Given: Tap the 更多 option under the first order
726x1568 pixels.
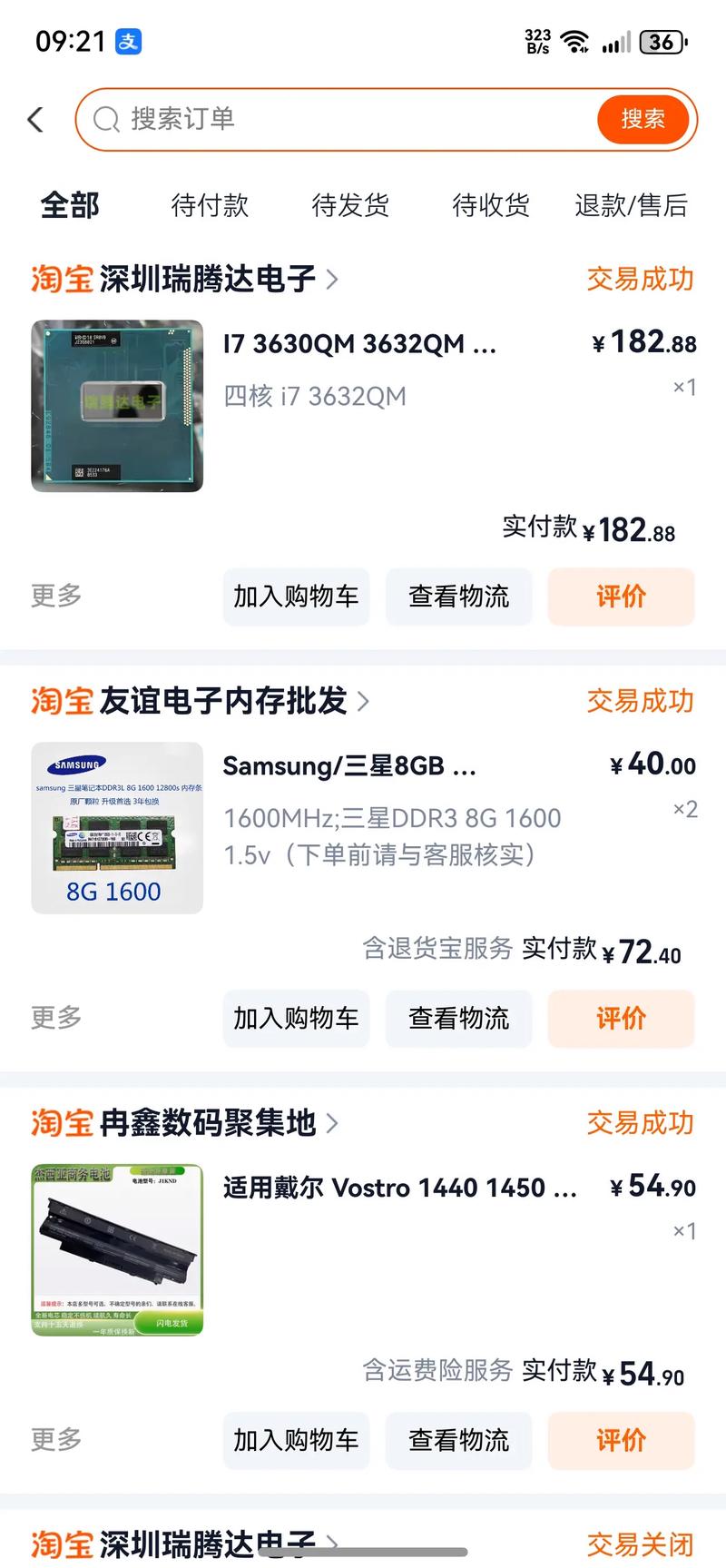Looking at the screenshot, I should 54,597.
